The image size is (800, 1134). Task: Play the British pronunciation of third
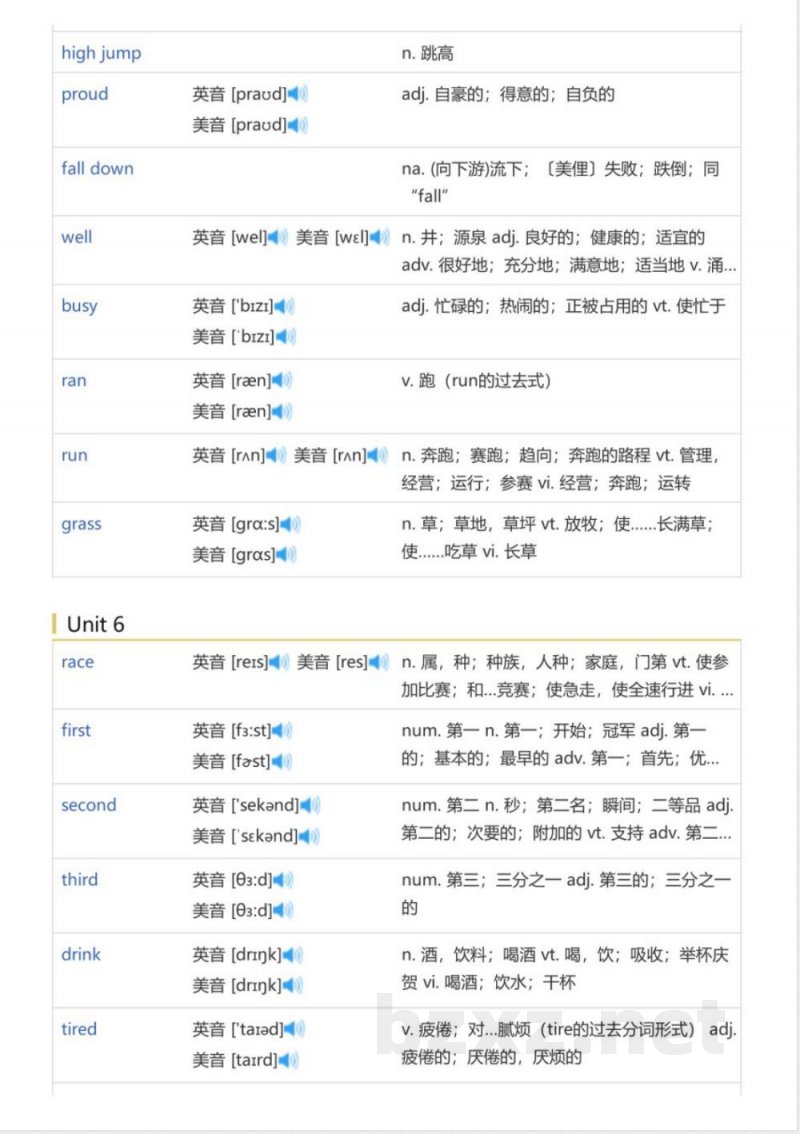coord(283,880)
